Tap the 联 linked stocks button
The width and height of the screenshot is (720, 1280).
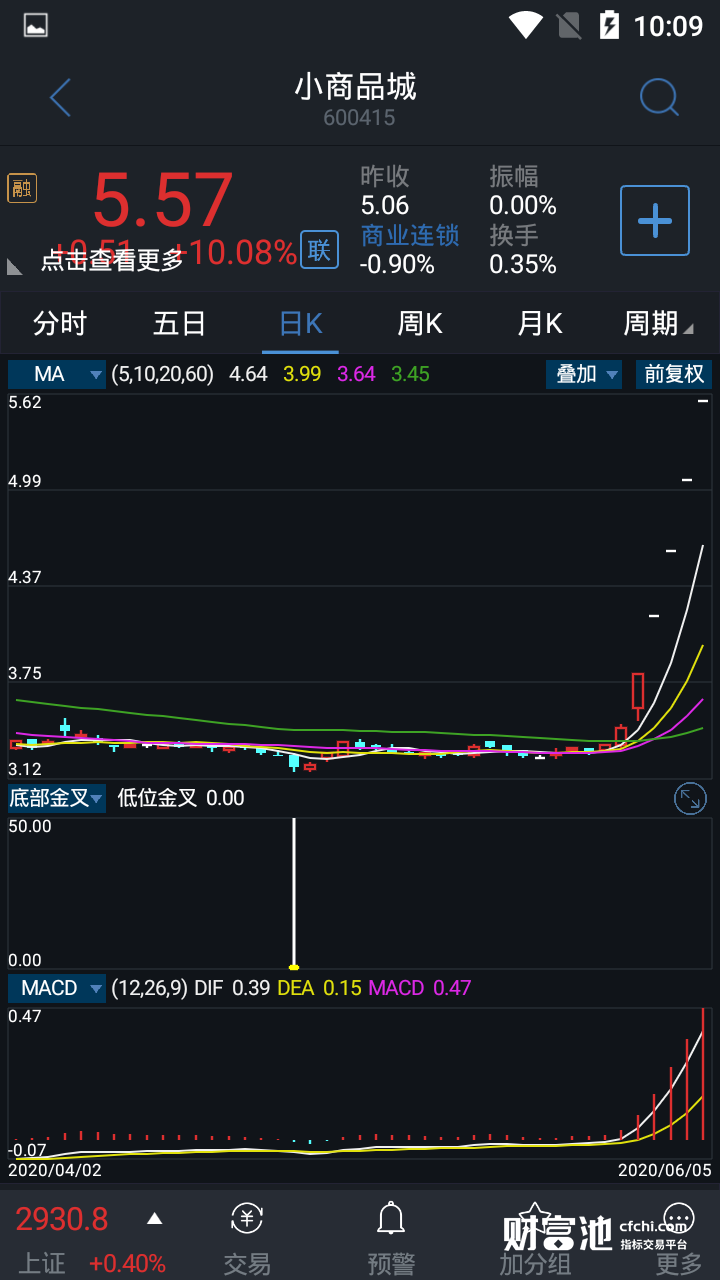click(x=319, y=250)
